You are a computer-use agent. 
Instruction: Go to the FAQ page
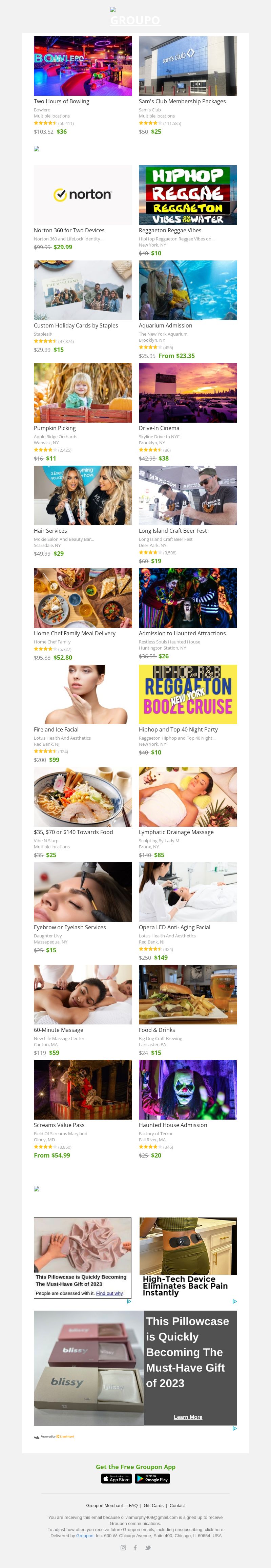(133, 1505)
